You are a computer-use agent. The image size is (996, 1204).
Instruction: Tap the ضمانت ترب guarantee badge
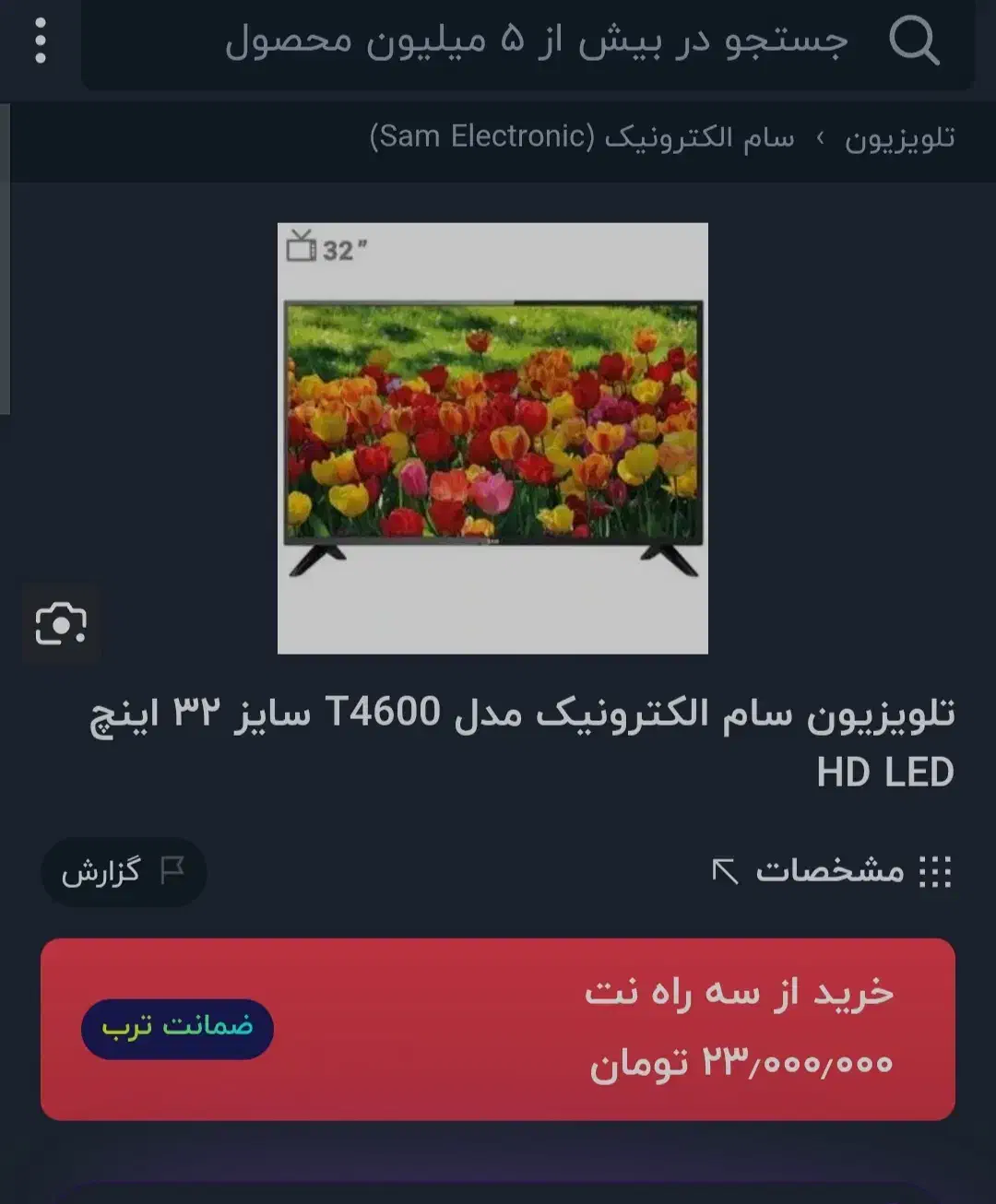coord(176,1030)
